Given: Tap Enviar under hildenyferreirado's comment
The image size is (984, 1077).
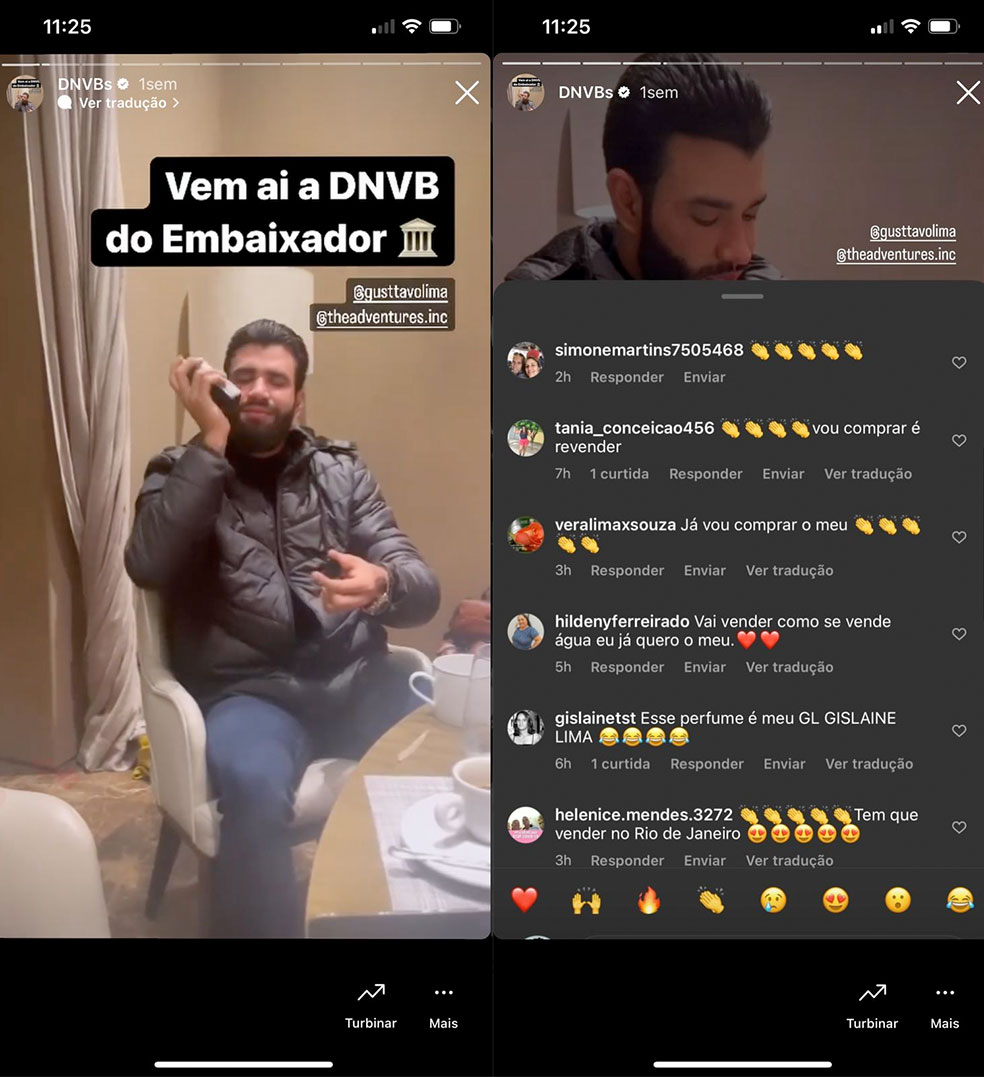Looking at the screenshot, I should pos(704,667).
